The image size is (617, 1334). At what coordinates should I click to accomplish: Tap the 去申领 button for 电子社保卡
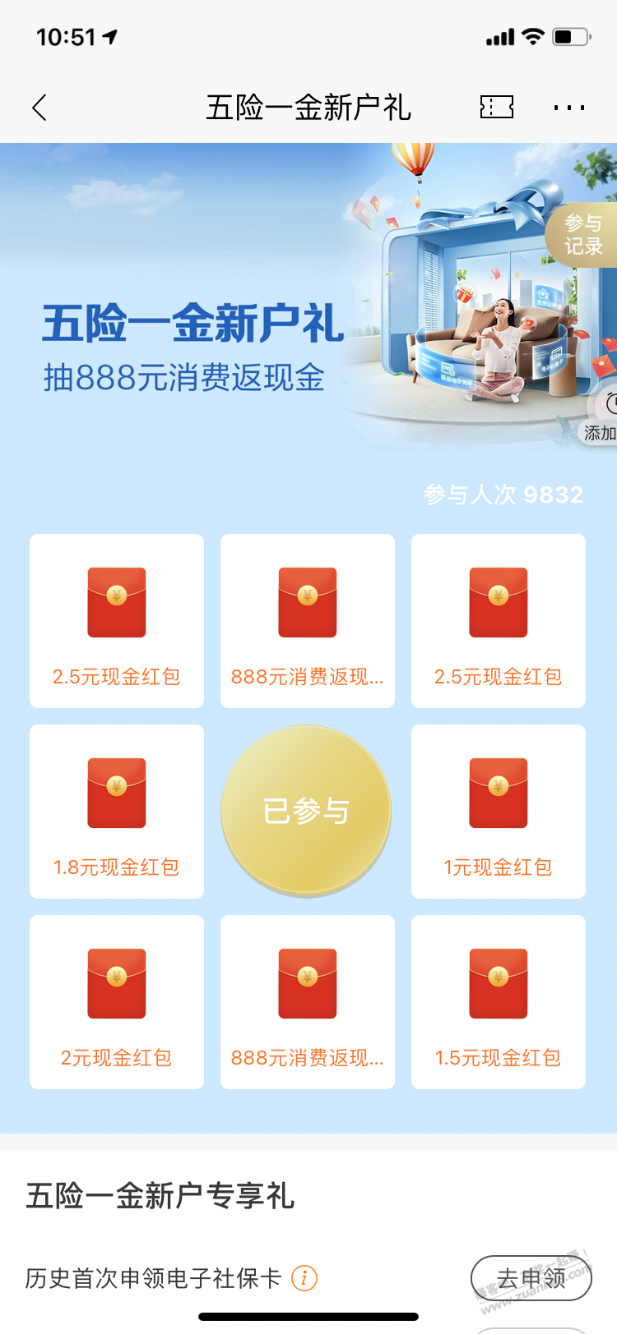click(x=531, y=1278)
